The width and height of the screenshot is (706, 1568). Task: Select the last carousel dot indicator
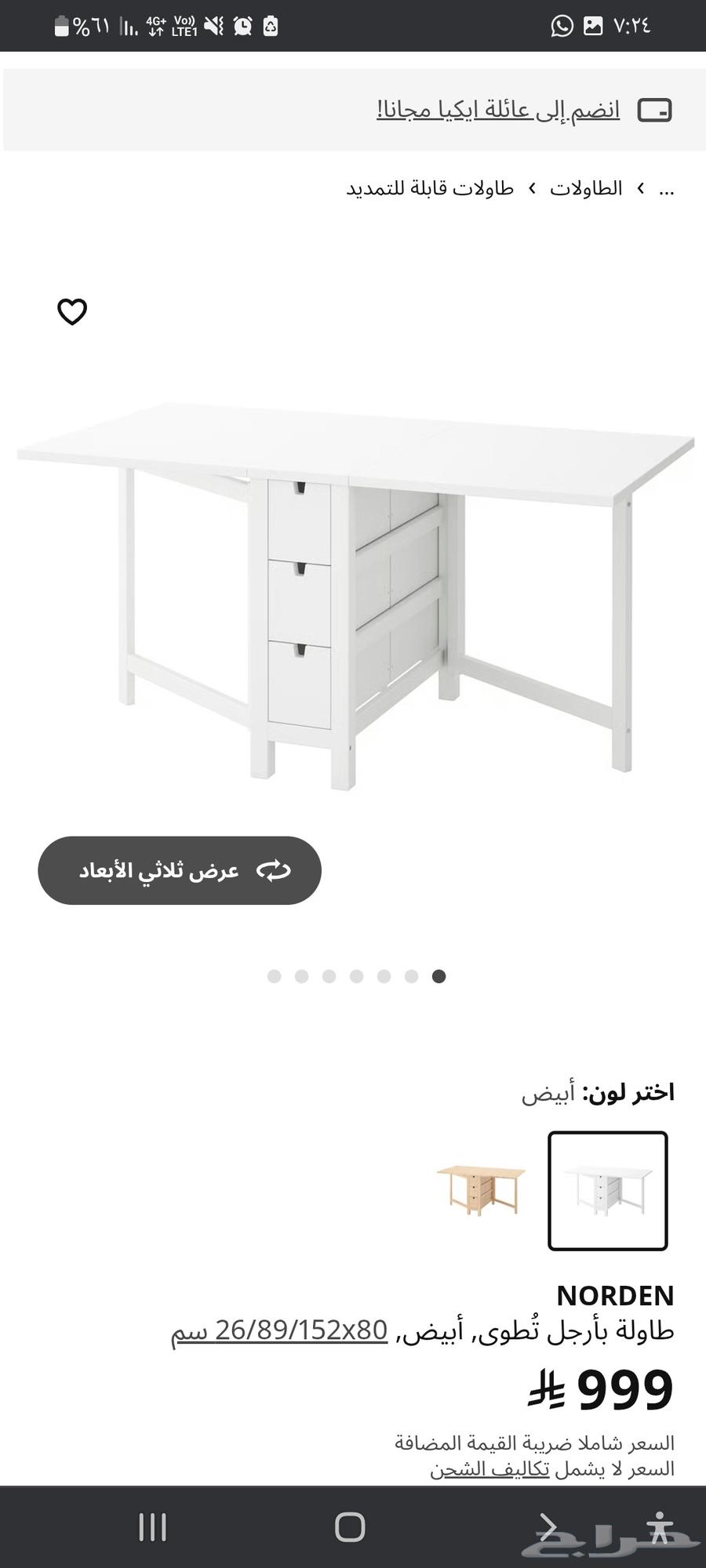pyautogui.click(x=439, y=975)
